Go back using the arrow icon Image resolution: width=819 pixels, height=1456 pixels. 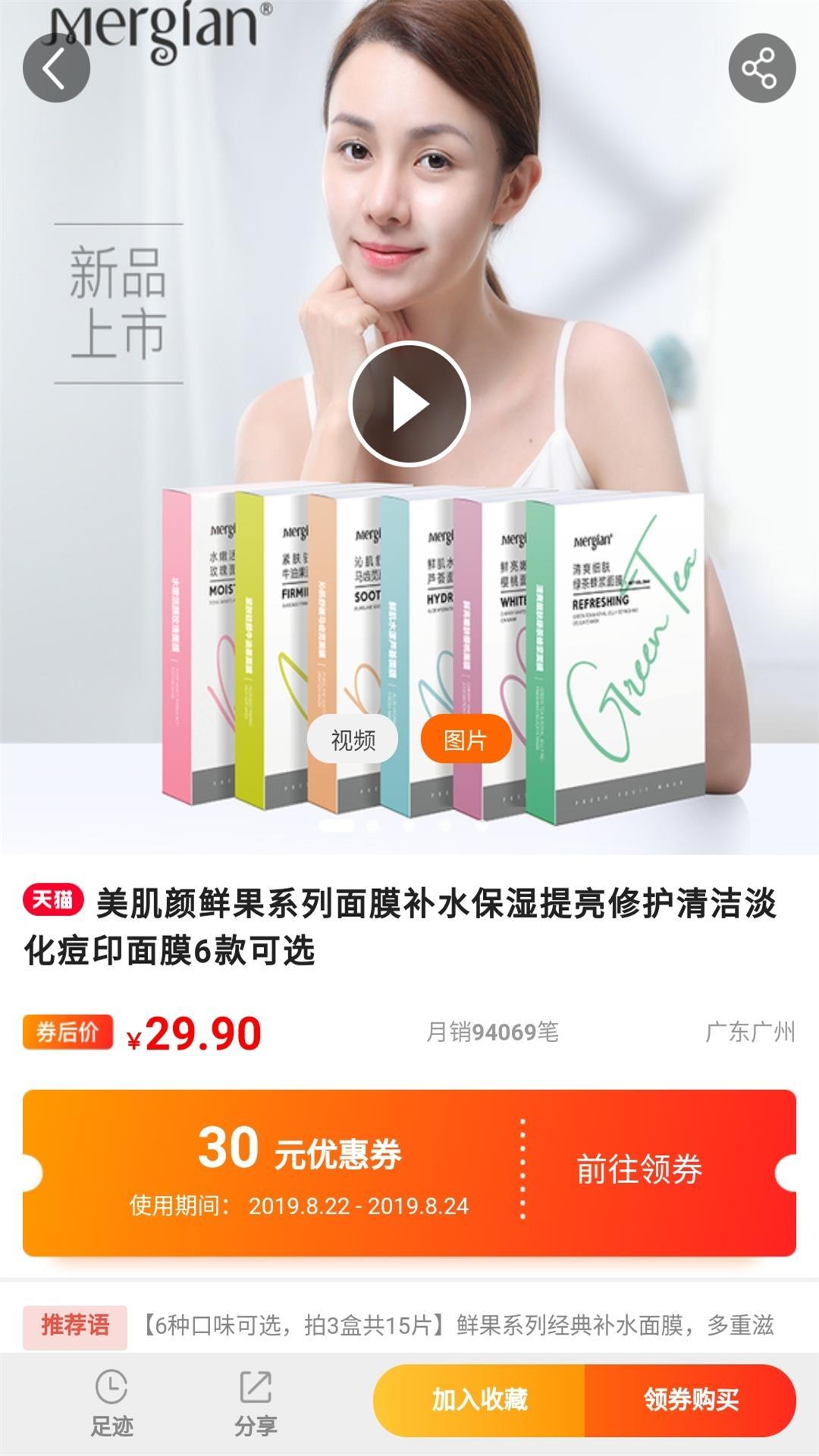56,69
